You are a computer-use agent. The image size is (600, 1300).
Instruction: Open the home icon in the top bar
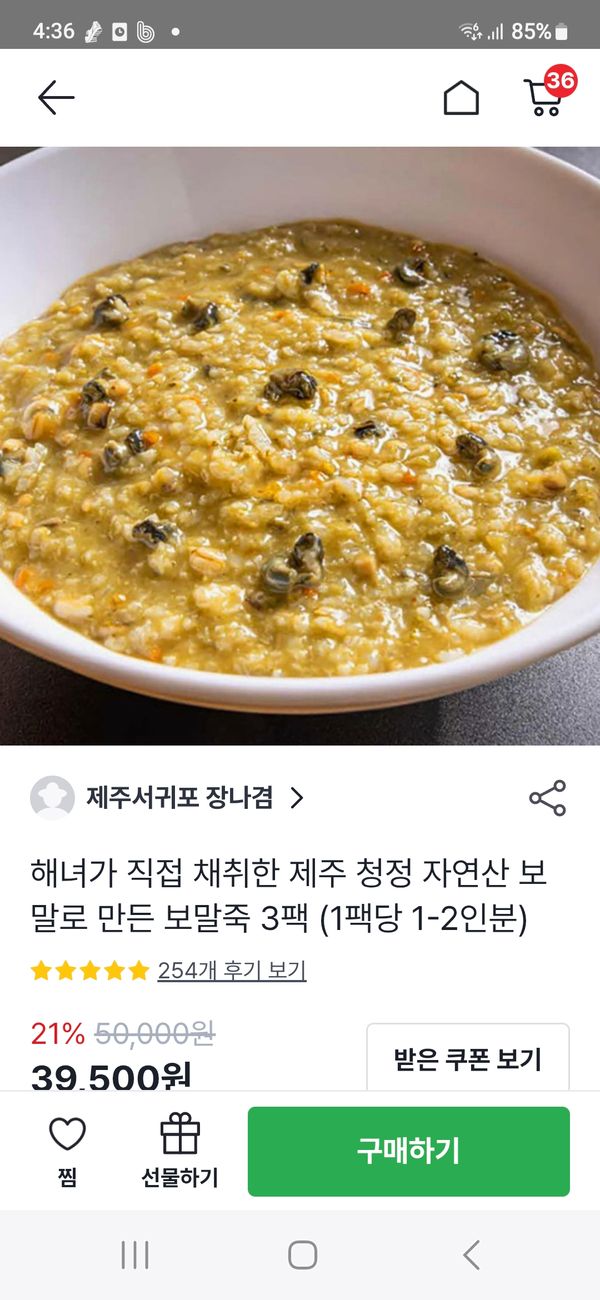[x=461, y=98]
